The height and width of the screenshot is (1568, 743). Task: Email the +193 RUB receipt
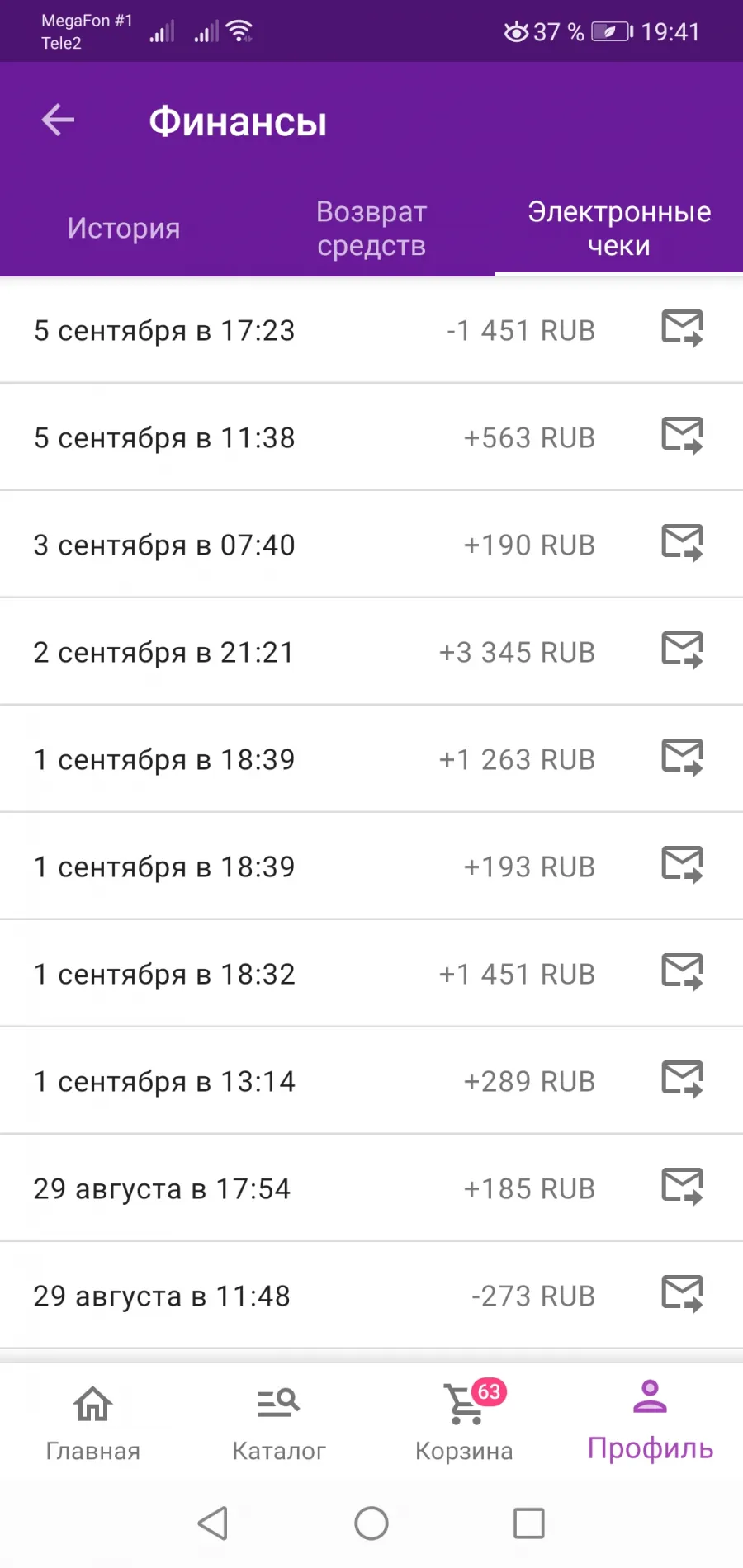pos(683,865)
